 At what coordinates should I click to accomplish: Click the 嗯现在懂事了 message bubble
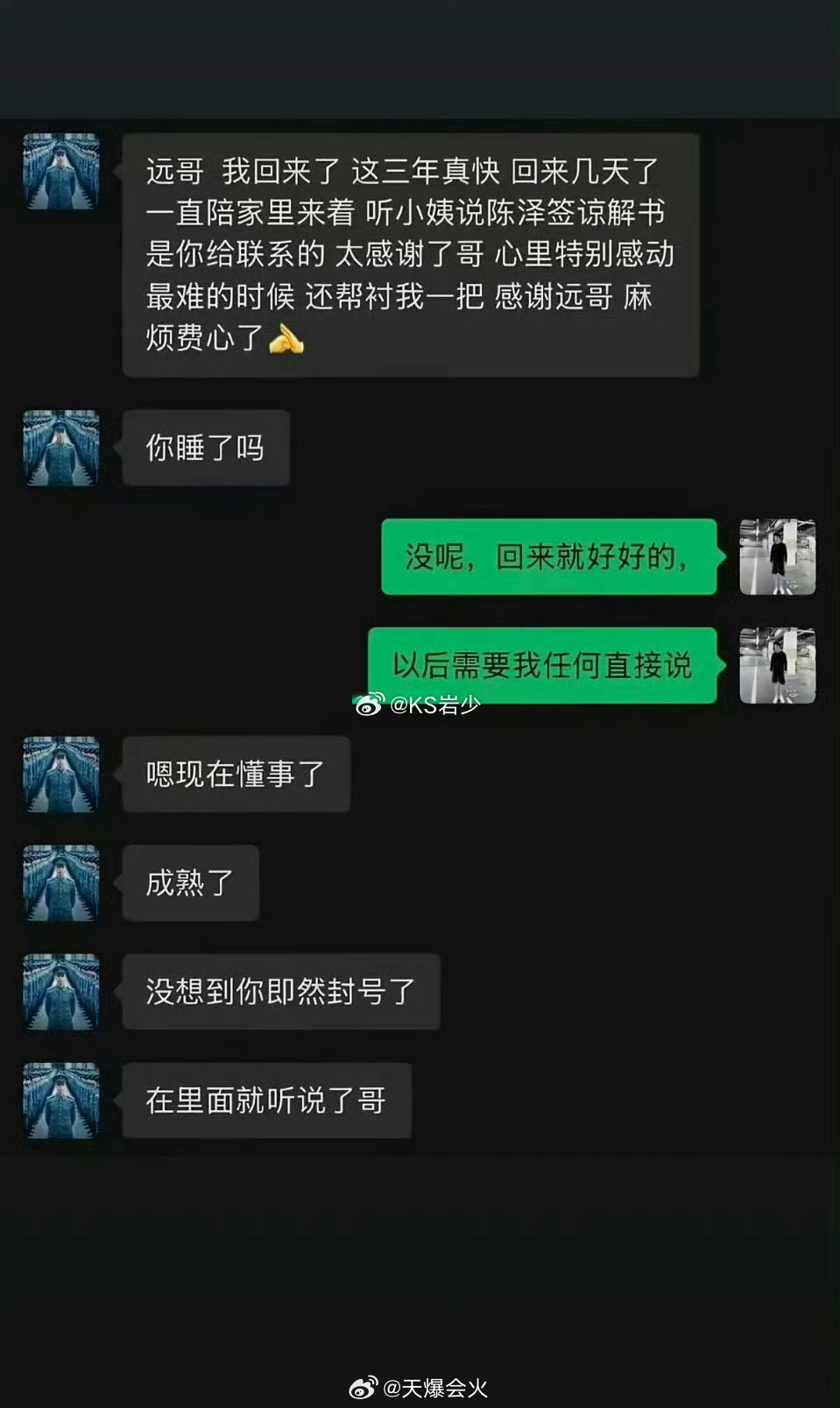(x=236, y=774)
